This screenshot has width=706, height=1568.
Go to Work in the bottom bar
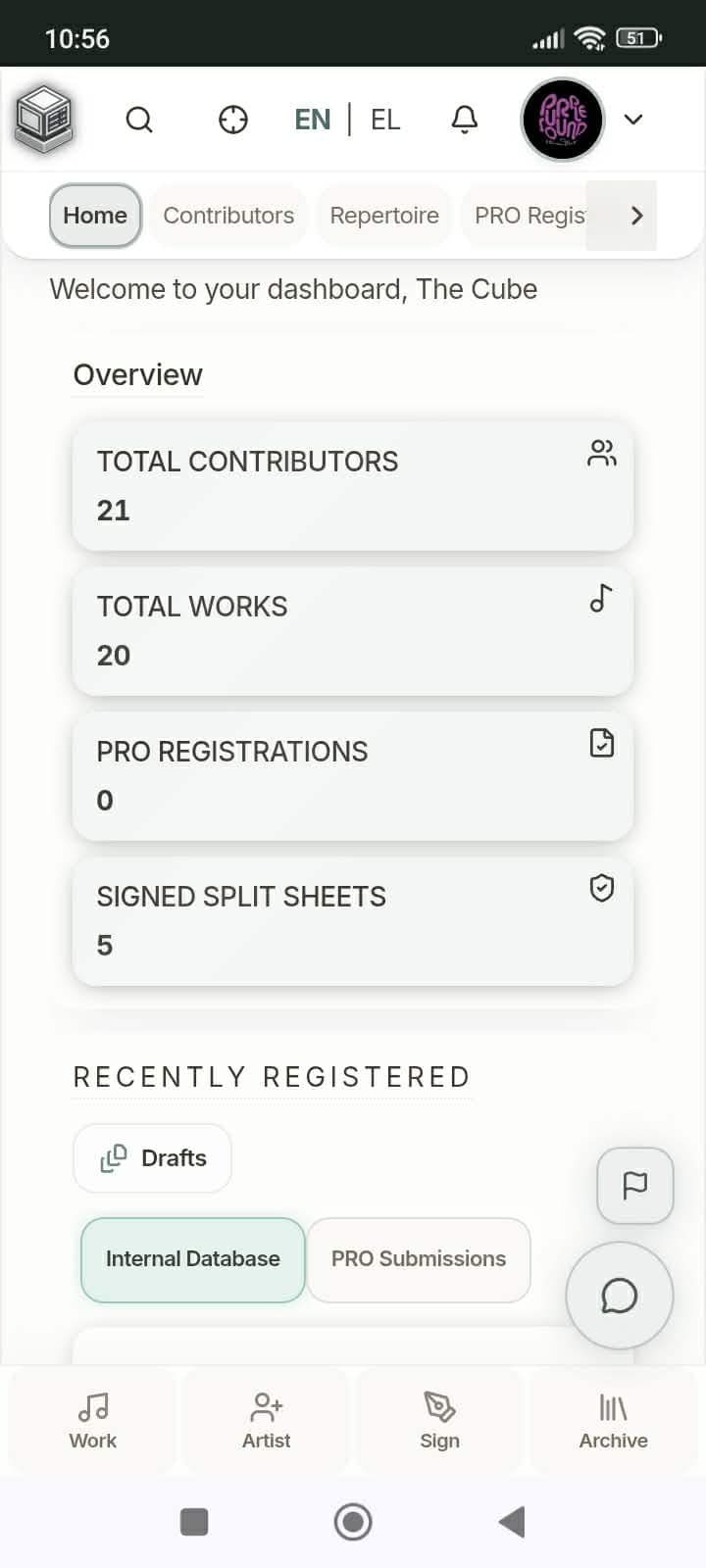point(93,1421)
